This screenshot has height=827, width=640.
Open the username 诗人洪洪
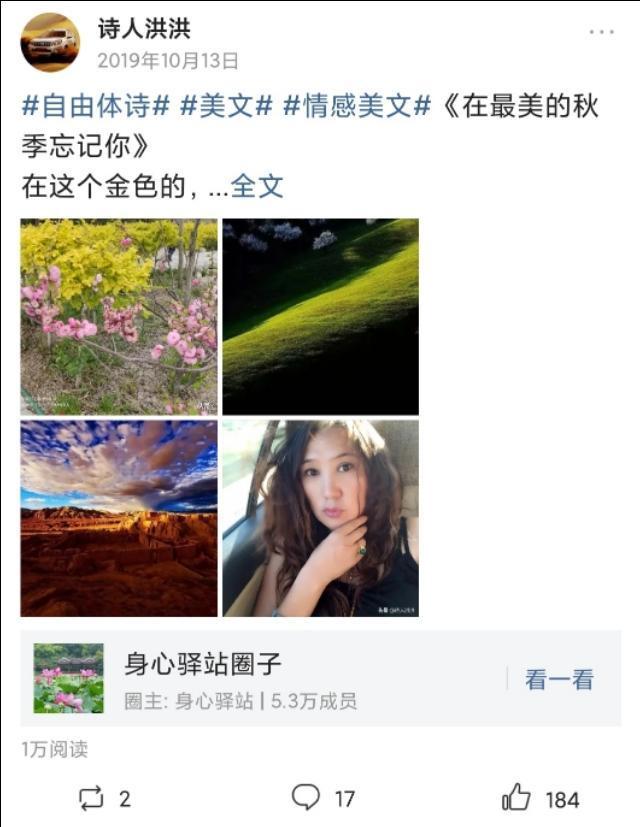(144, 29)
